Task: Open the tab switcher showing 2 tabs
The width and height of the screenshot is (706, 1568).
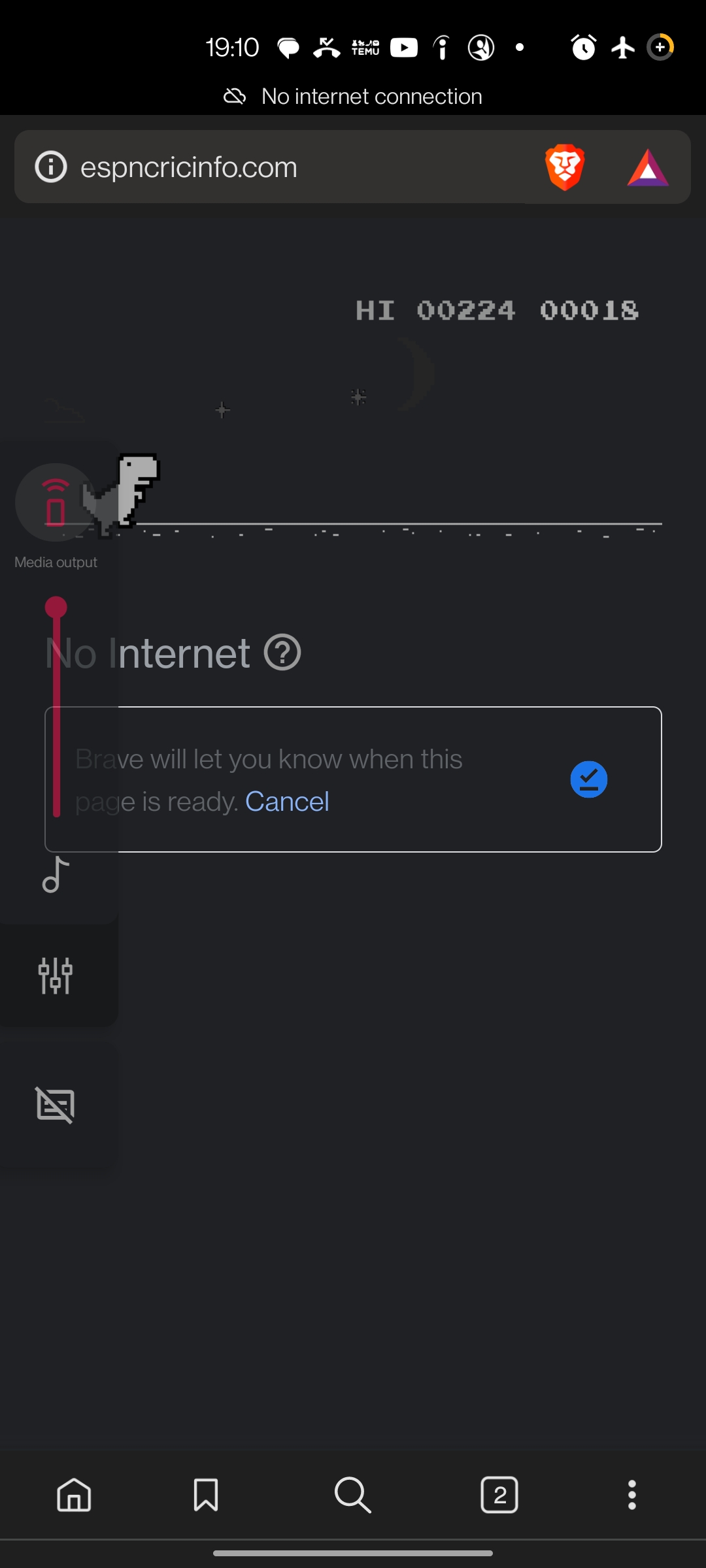Action: coord(499,1495)
